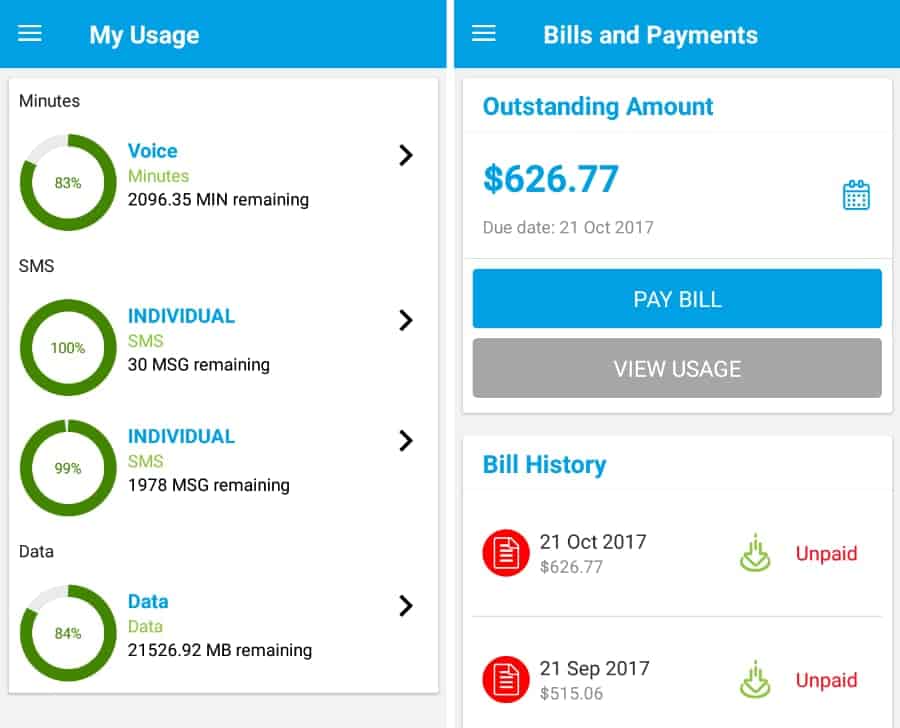The height and width of the screenshot is (728, 900).
Task: Open the 21 Oct 2017 bill
Action: click(592, 553)
